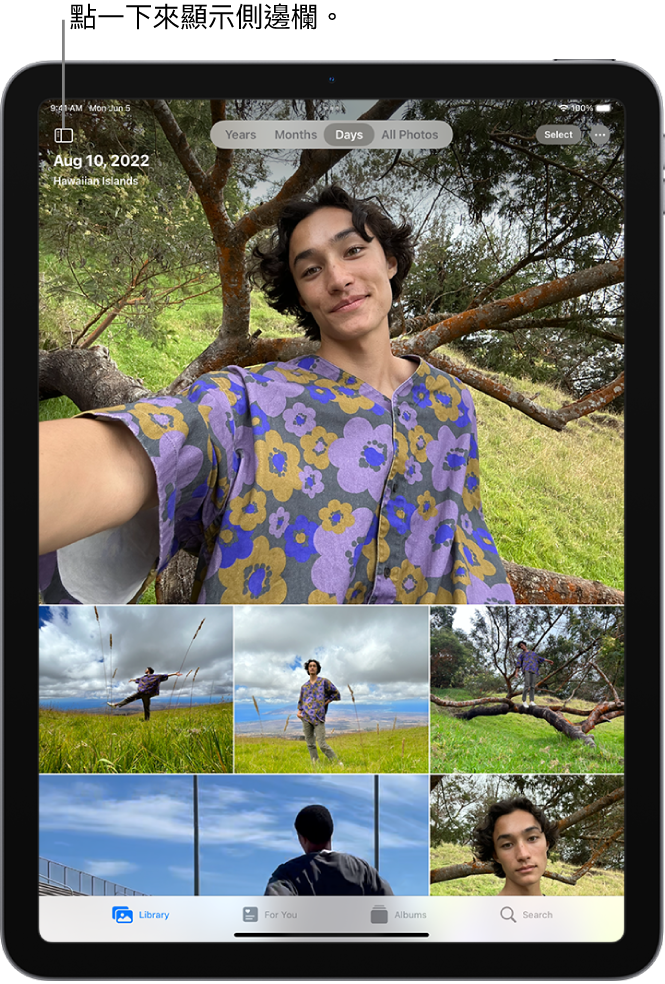Open the Search tab
The width and height of the screenshot is (665, 984).
tap(526, 915)
